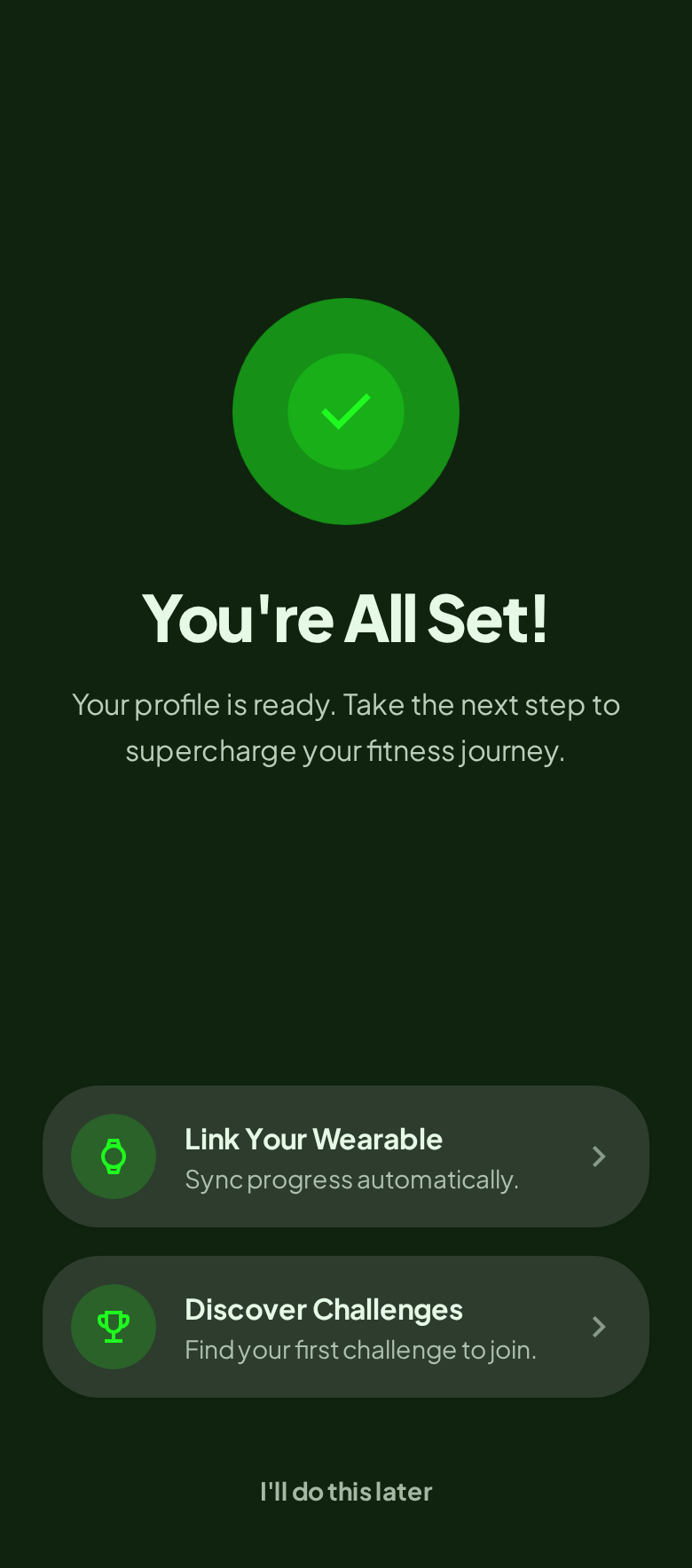Tap the You're All Set heading
The image size is (692, 1568).
tap(346, 618)
